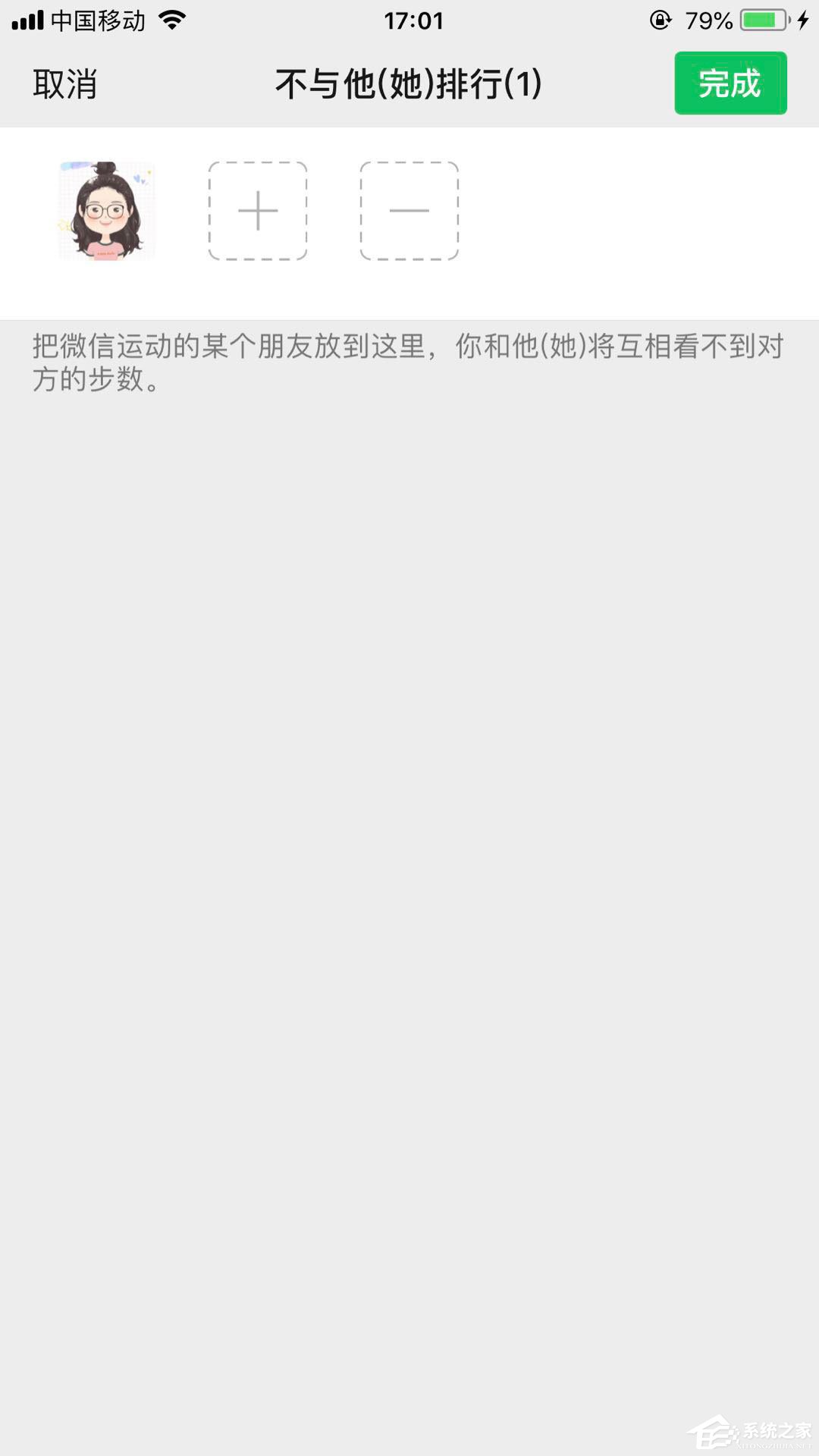Tap 取消 to cancel changes
The height and width of the screenshot is (1456, 819).
coord(65,83)
